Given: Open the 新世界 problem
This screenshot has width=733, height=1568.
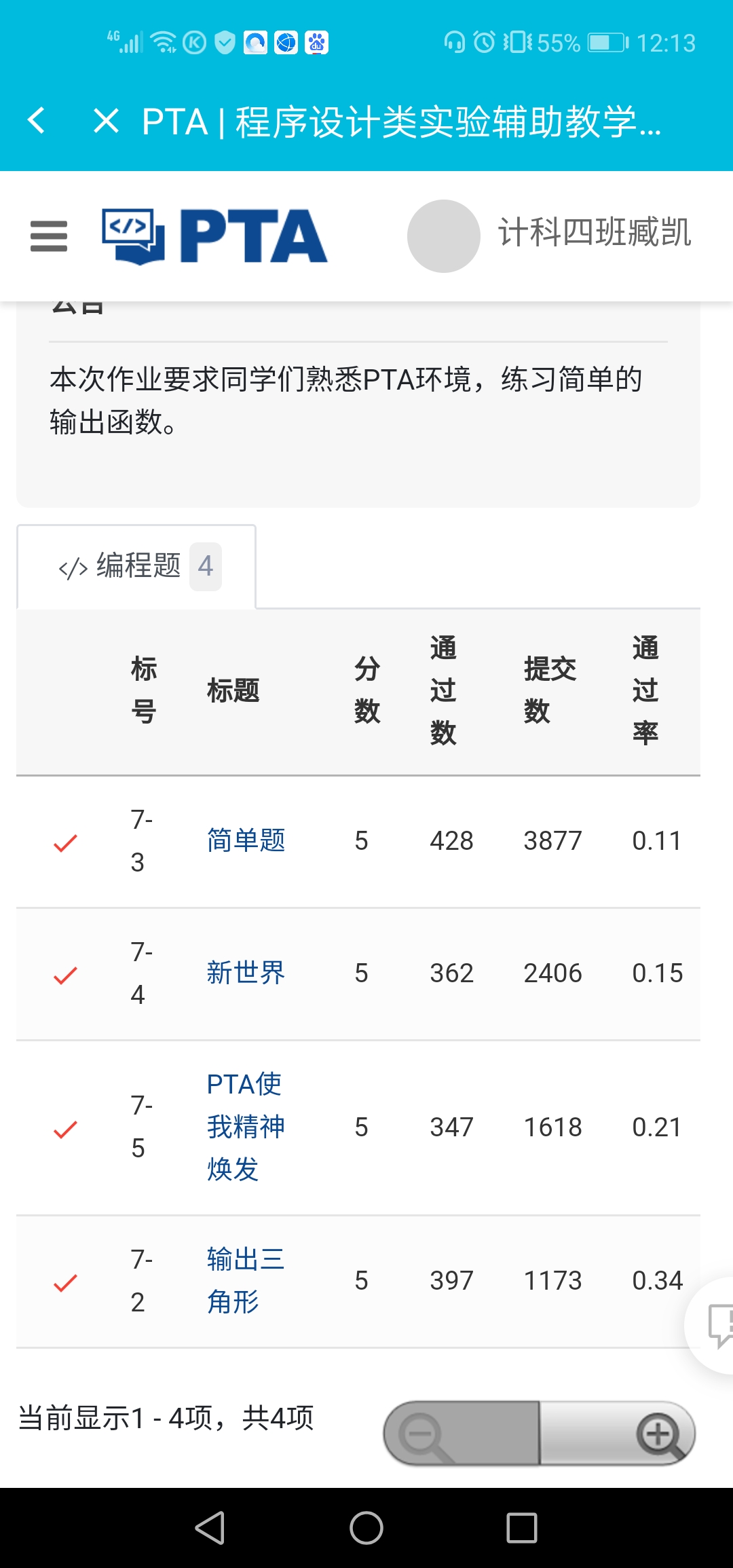Looking at the screenshot, I should [x=246, y=973].
